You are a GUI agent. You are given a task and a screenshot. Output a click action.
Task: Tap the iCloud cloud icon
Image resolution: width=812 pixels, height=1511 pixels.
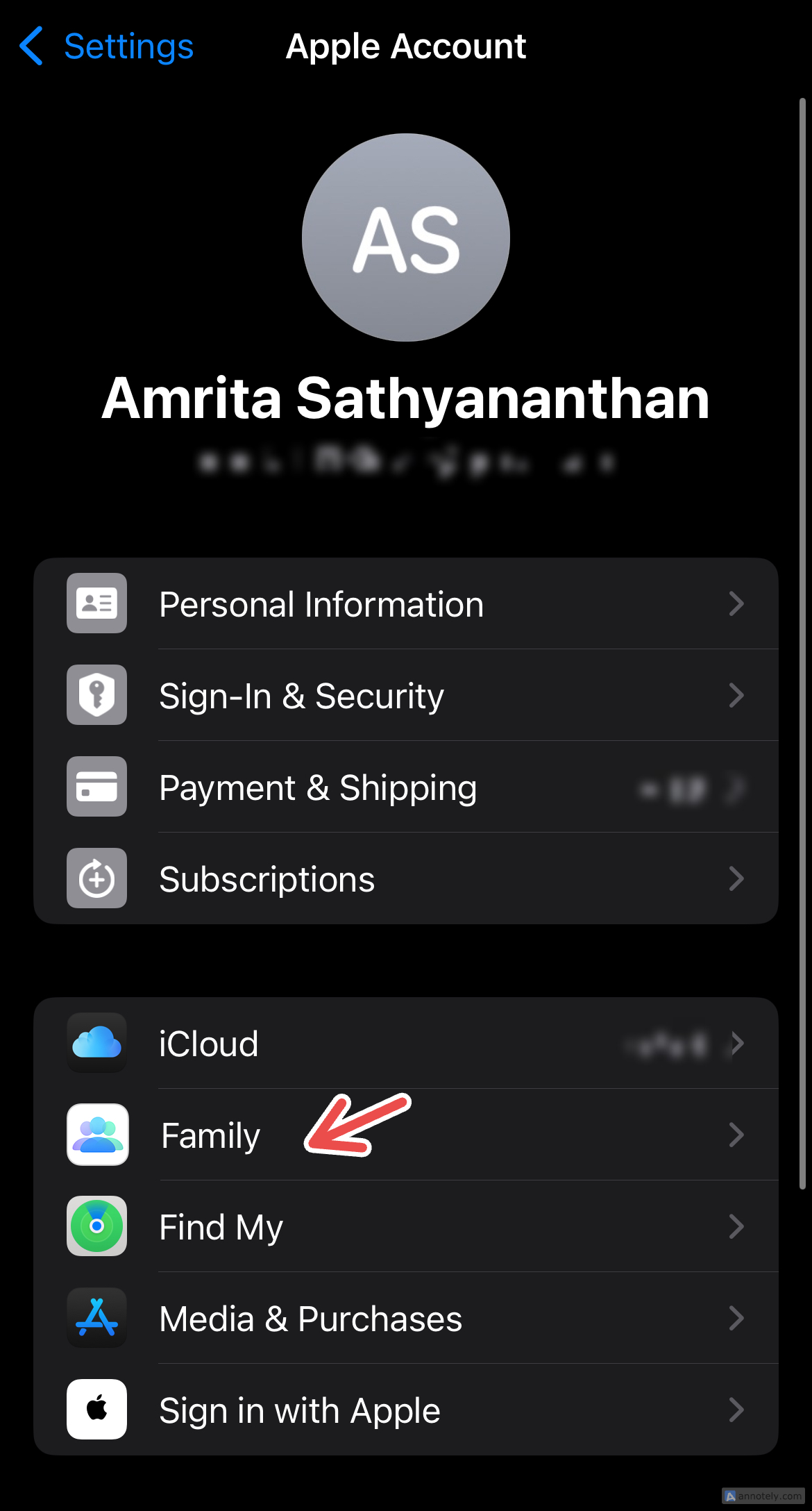[96, 1043]
